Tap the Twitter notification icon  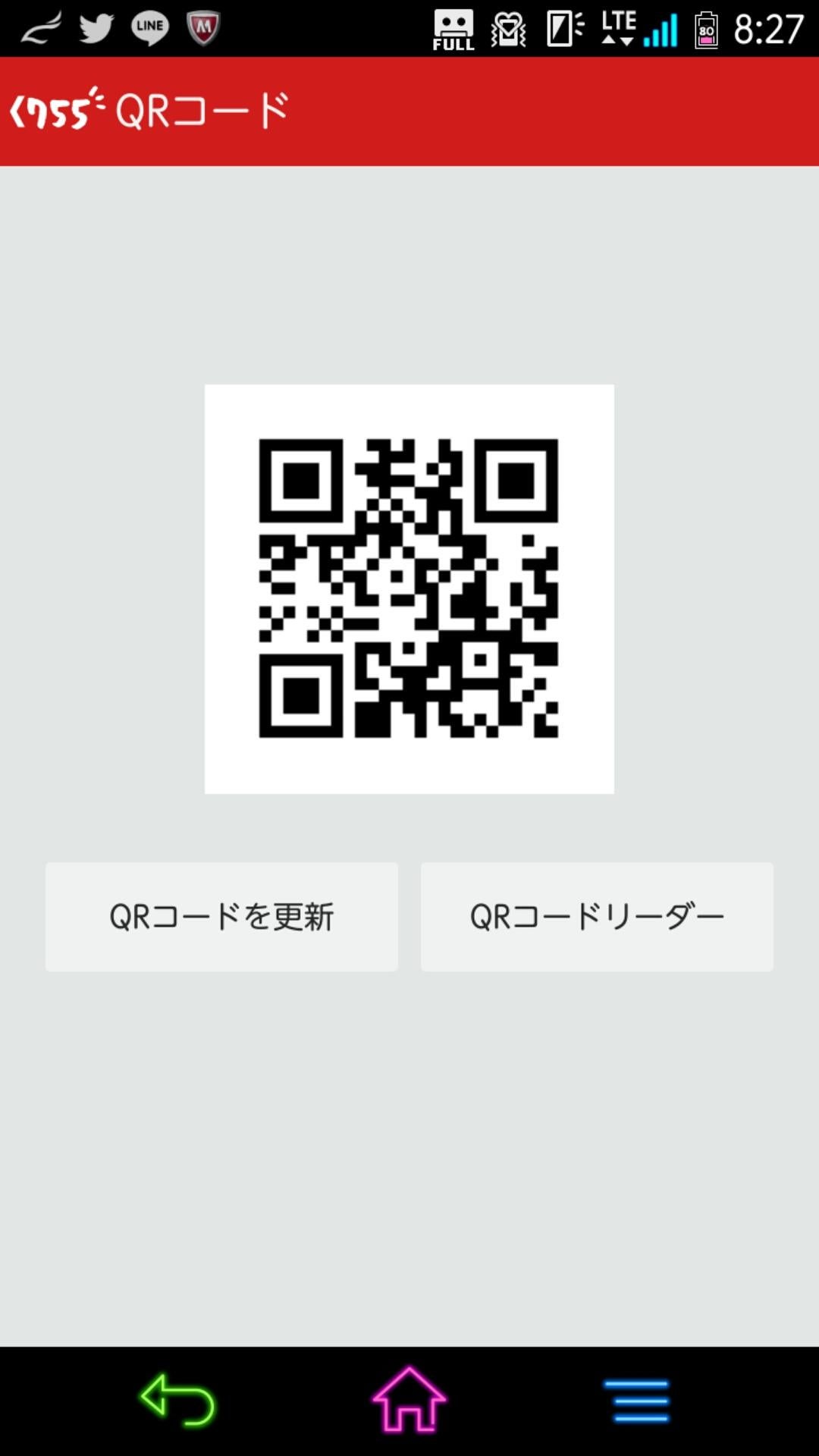click(x=94, y=29)
